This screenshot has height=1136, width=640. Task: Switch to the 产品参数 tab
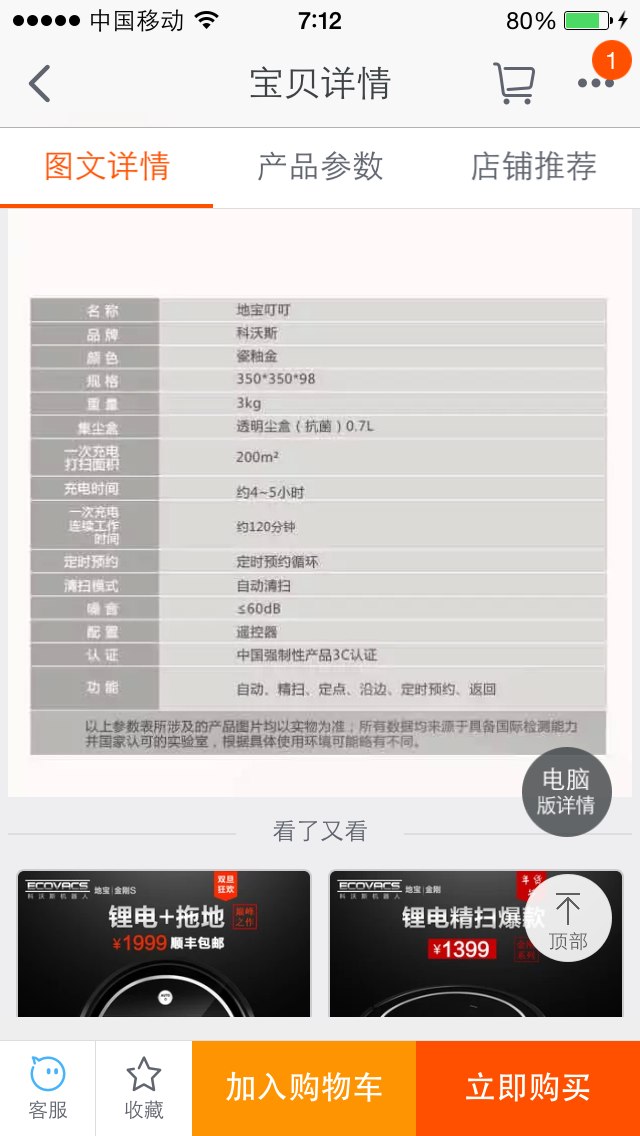click(x=320, y=167)
